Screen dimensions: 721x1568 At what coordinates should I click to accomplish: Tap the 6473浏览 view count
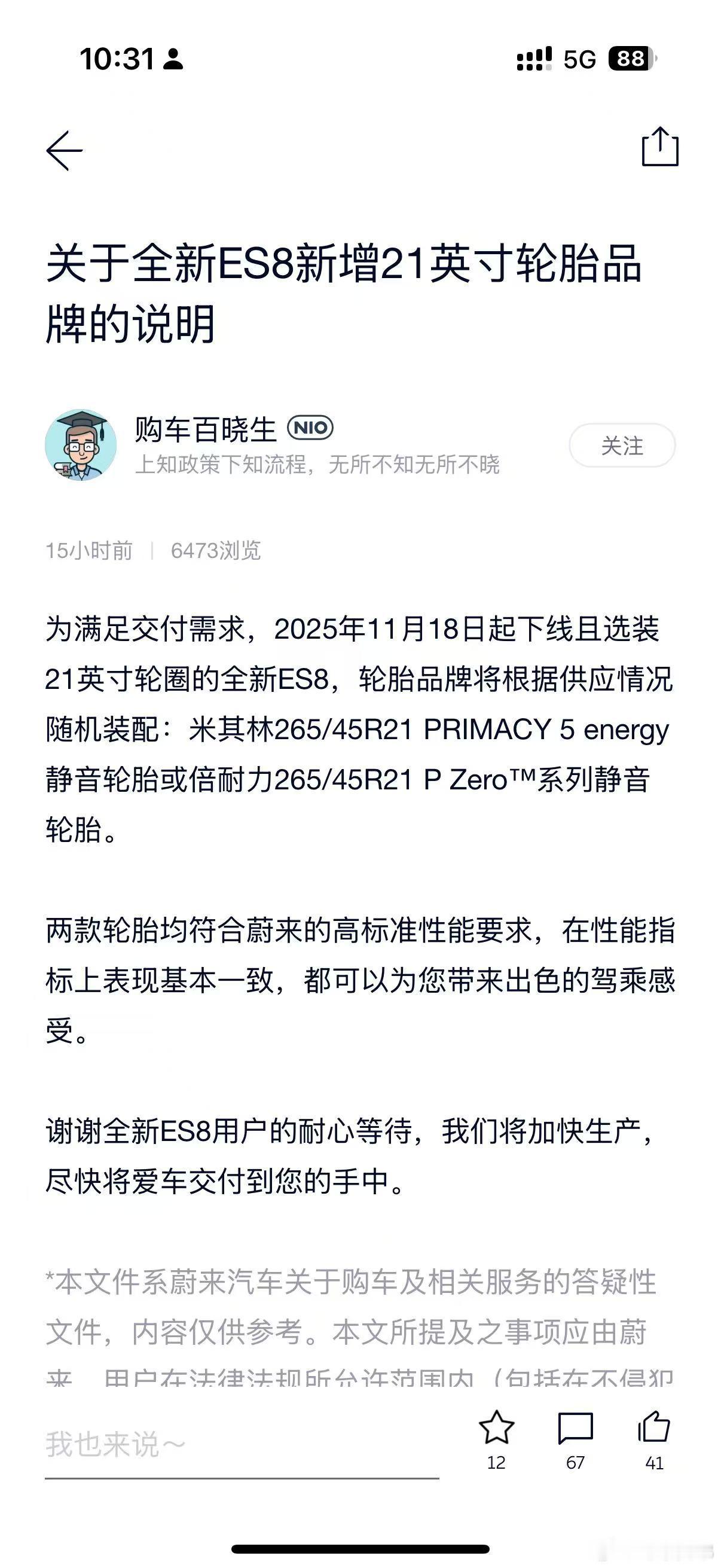tap(217, 551)
